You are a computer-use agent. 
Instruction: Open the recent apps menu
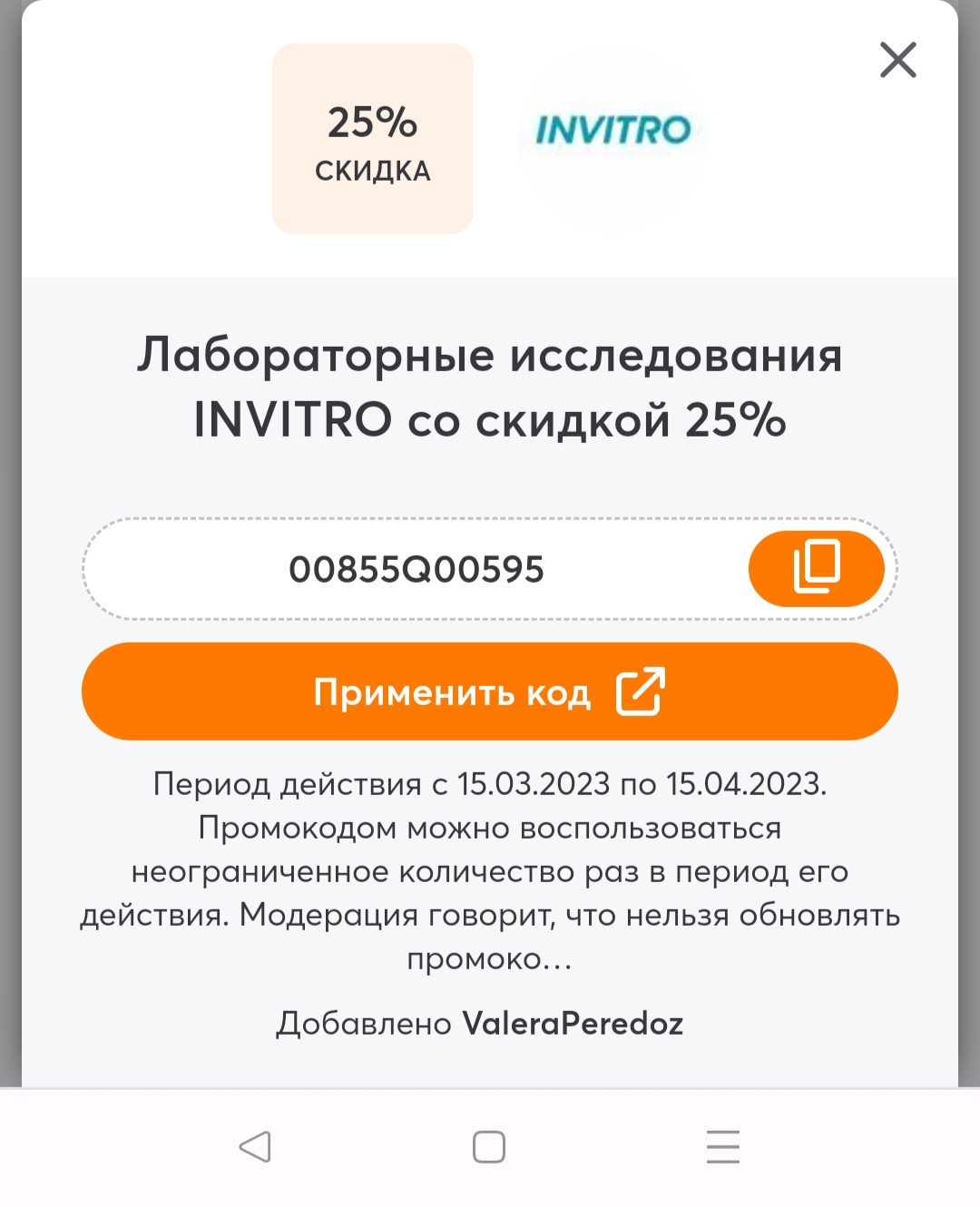click(x=723, y=1146)
